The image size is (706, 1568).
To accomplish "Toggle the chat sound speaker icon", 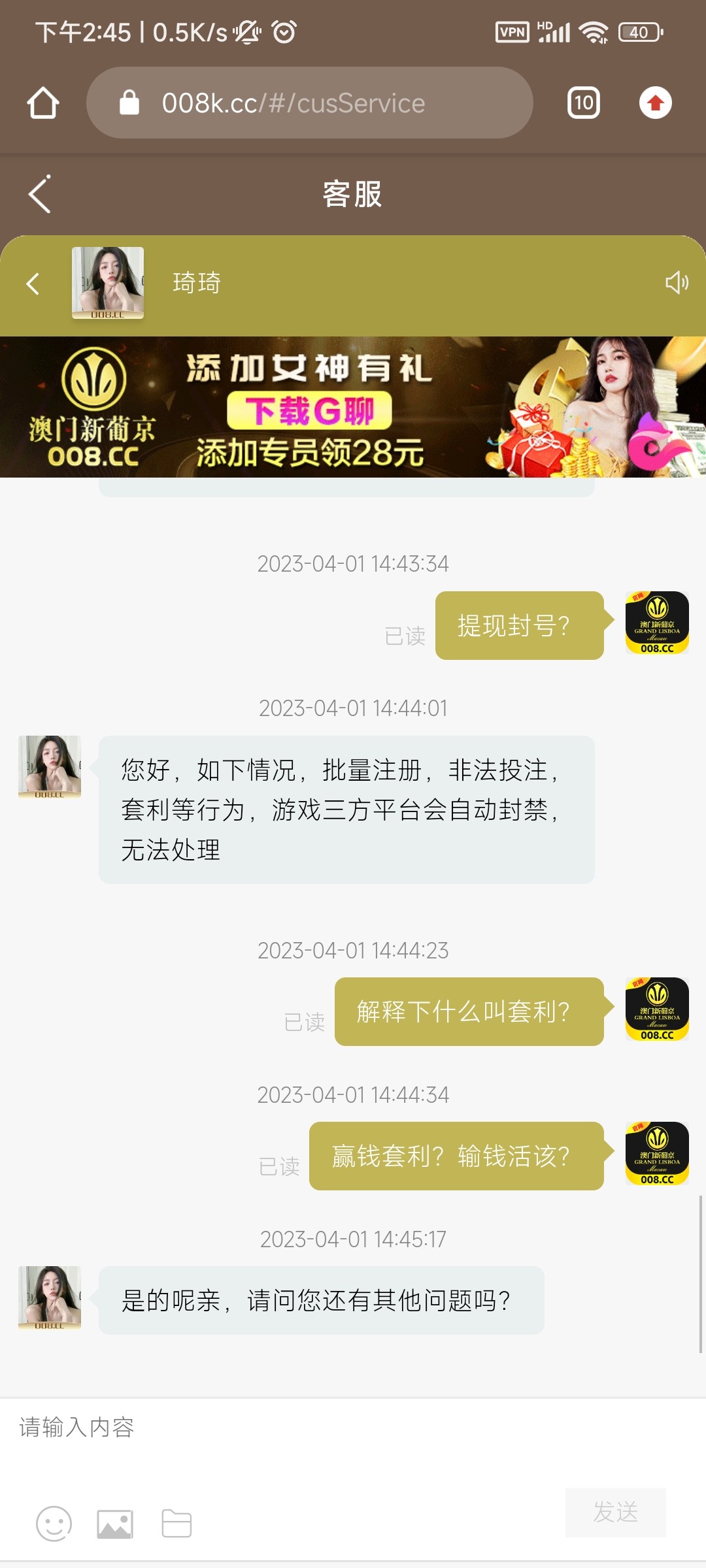I will [677, 283].
